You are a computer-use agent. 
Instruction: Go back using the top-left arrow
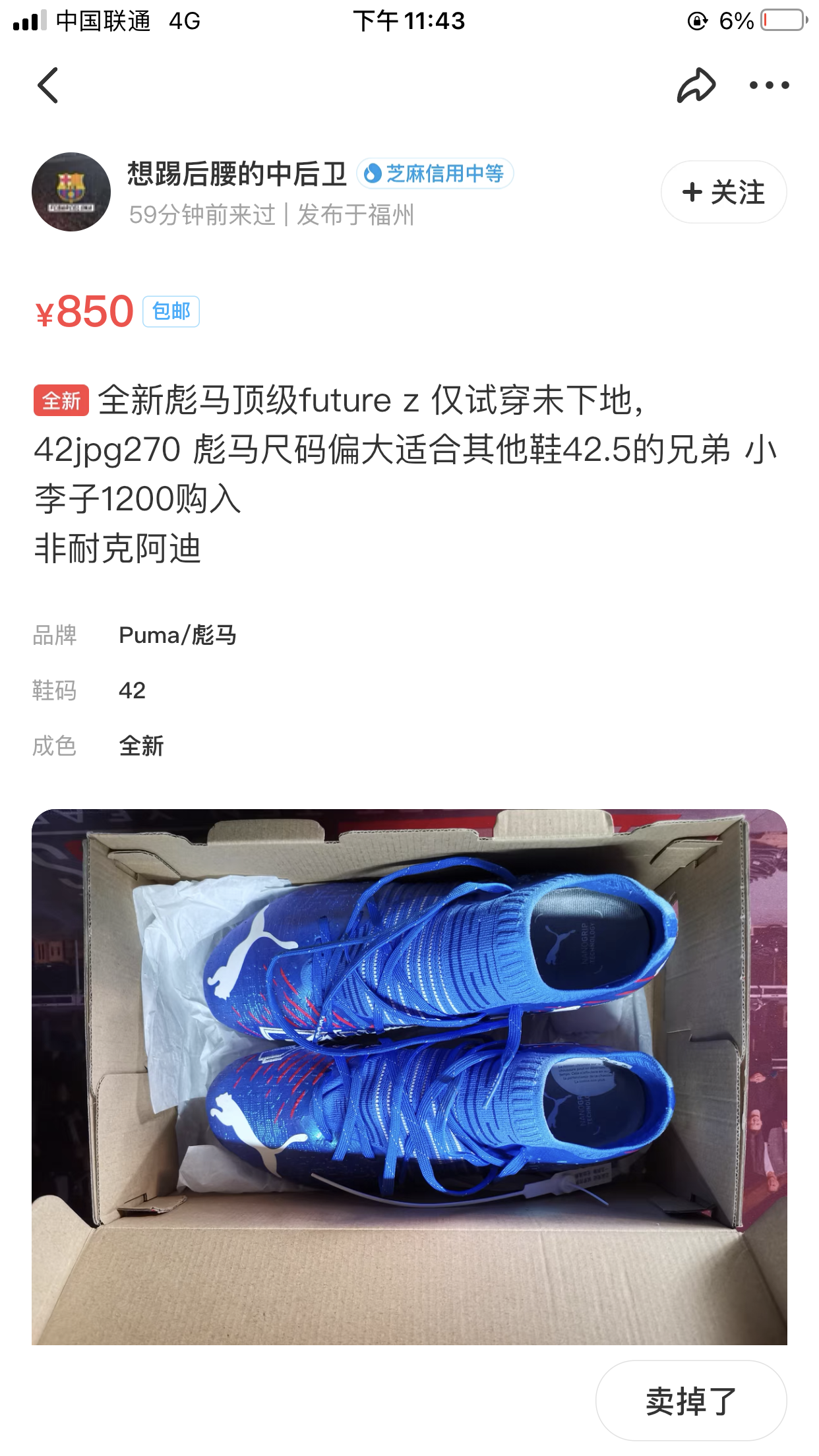[x=48, y=85]
